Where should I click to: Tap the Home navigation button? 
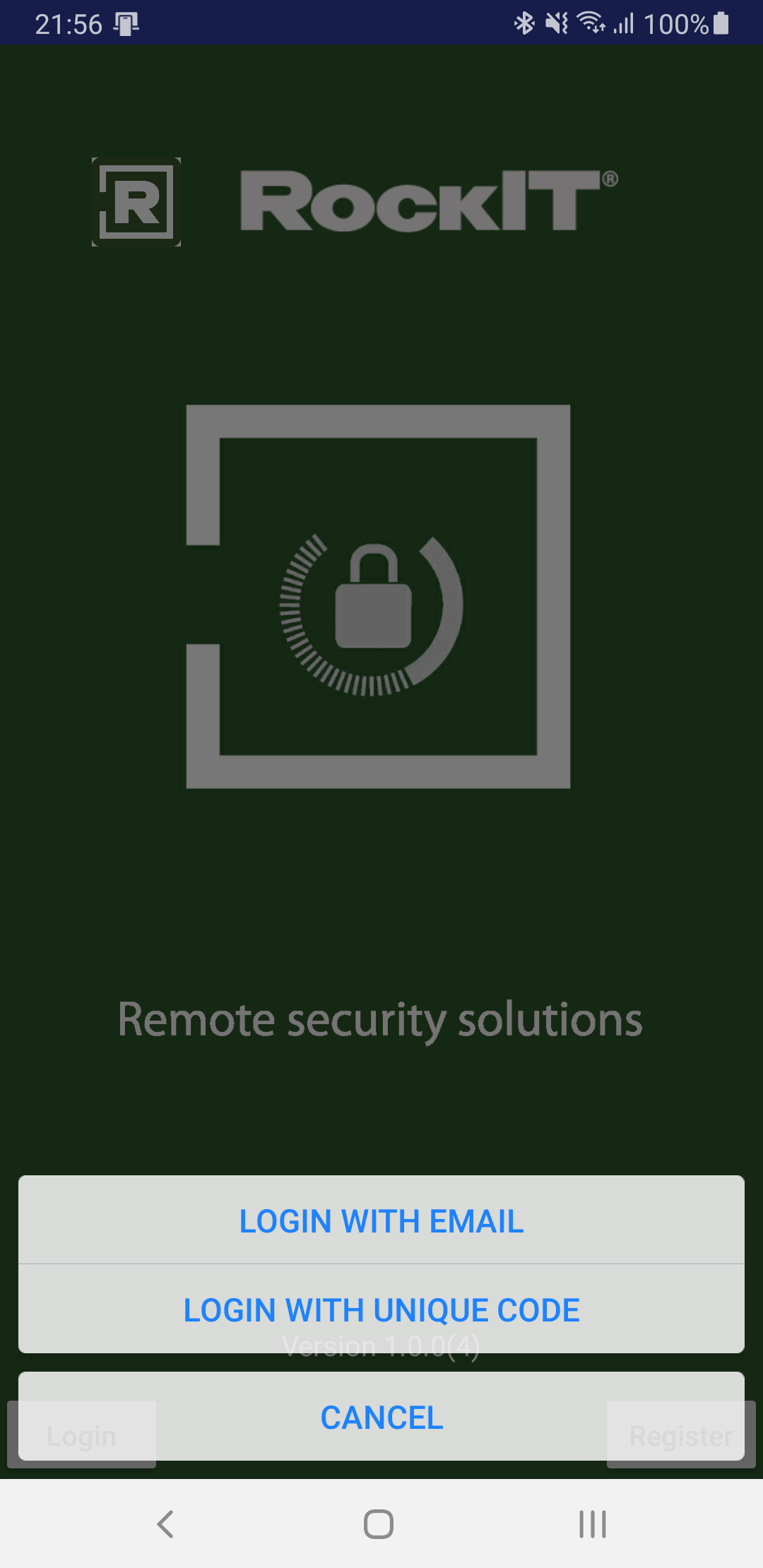click(x=379, y=1523)
